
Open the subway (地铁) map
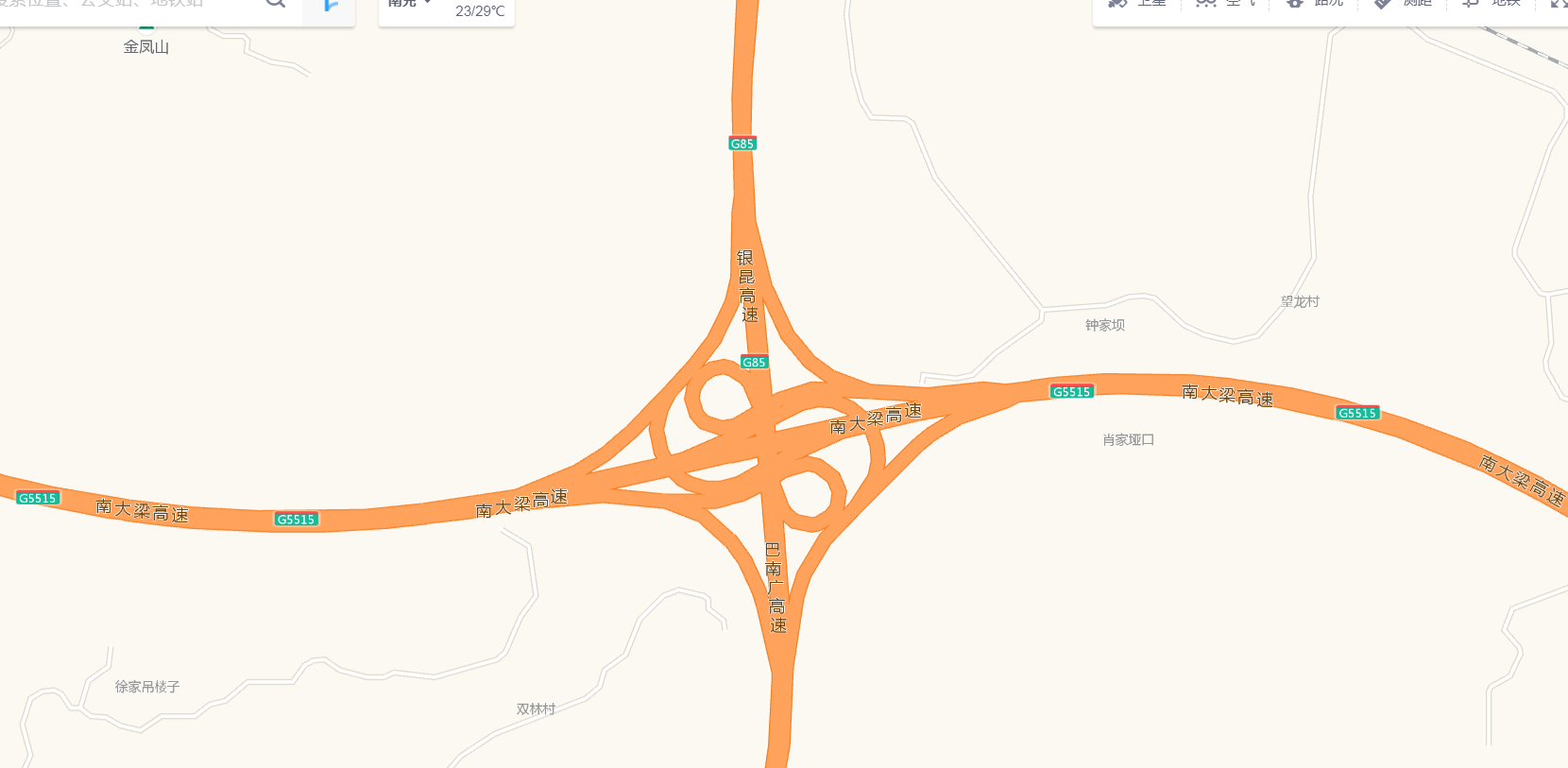[1492, 4]
